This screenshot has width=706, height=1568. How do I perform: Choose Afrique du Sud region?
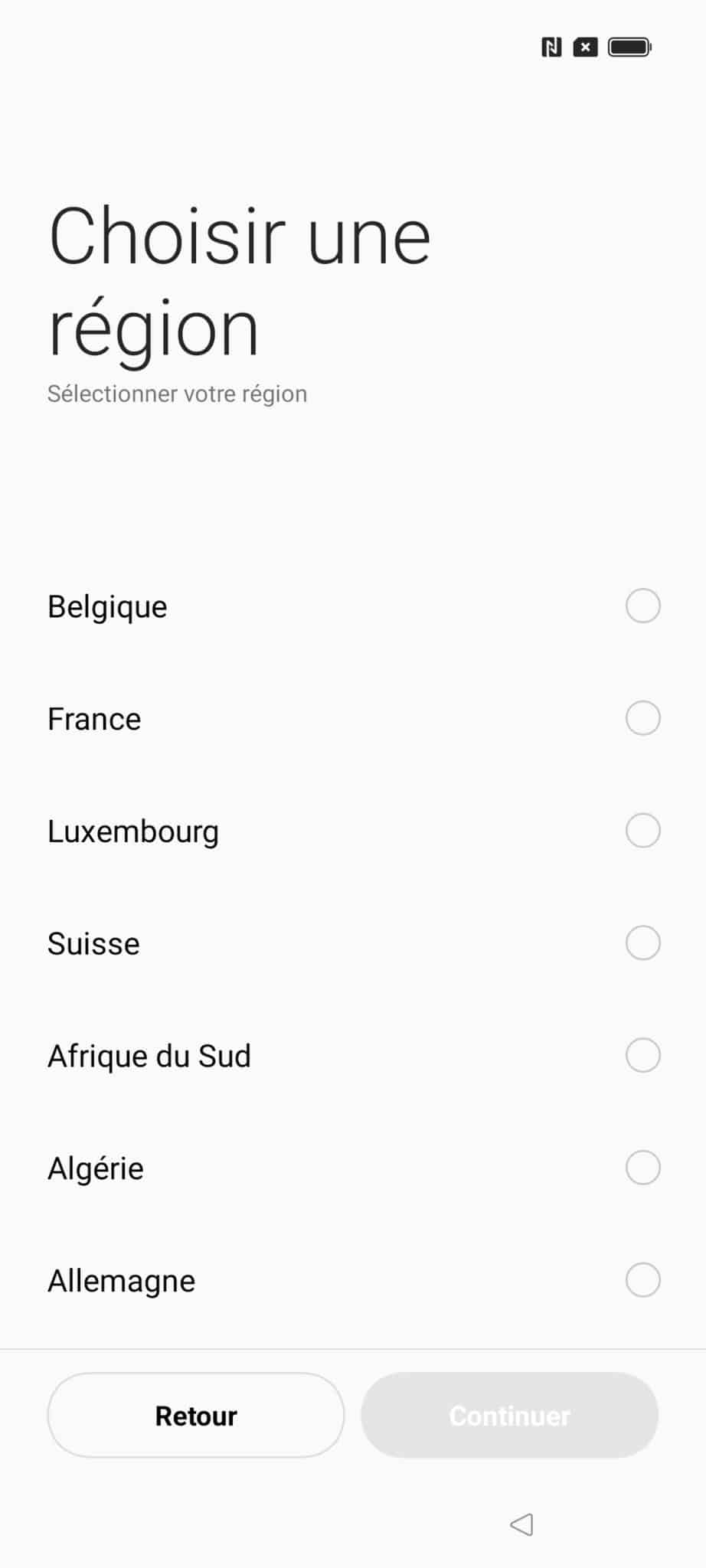[353, 1056]
